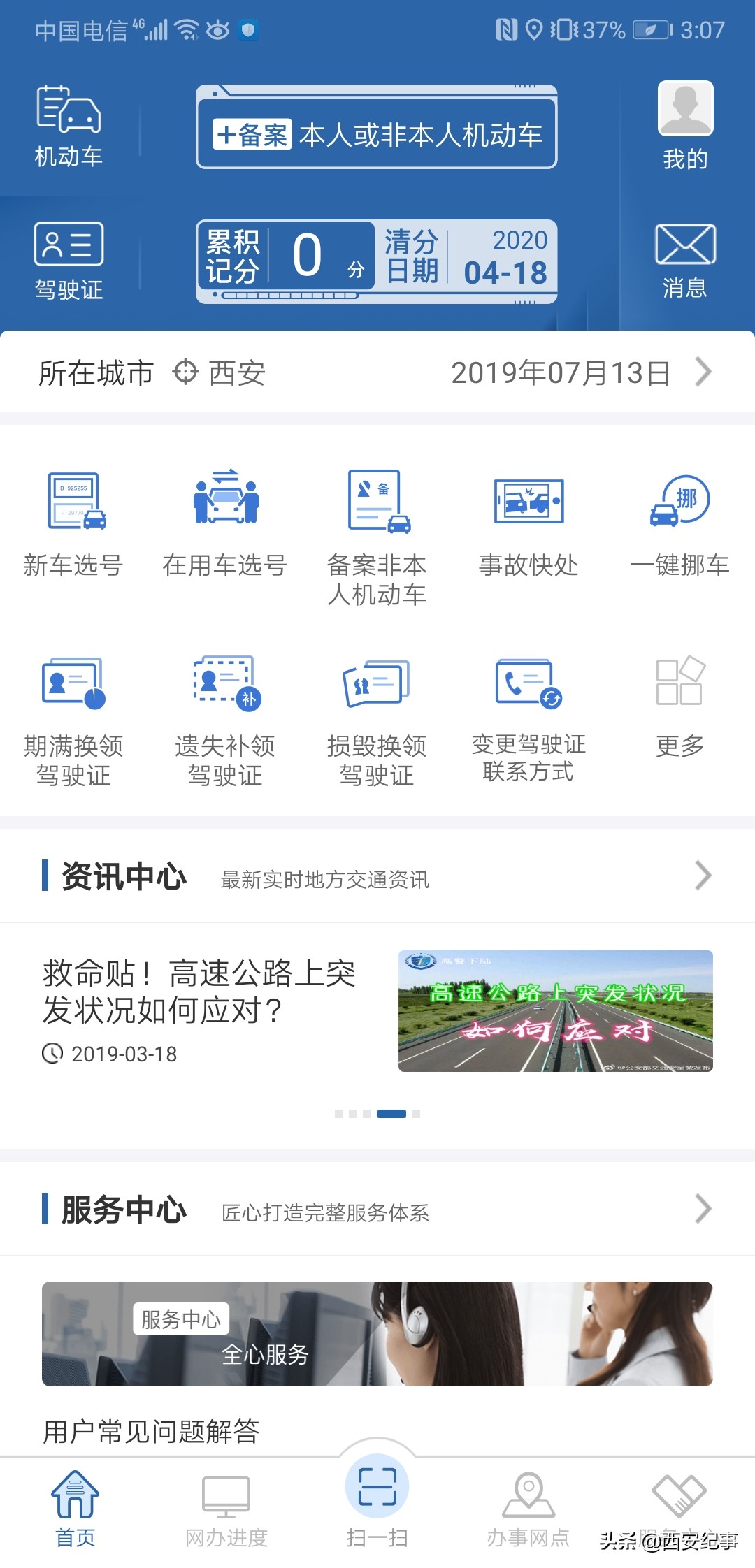
Task: Open the 驾驶证 (driver license) section
Action: [x=68, y=259]
